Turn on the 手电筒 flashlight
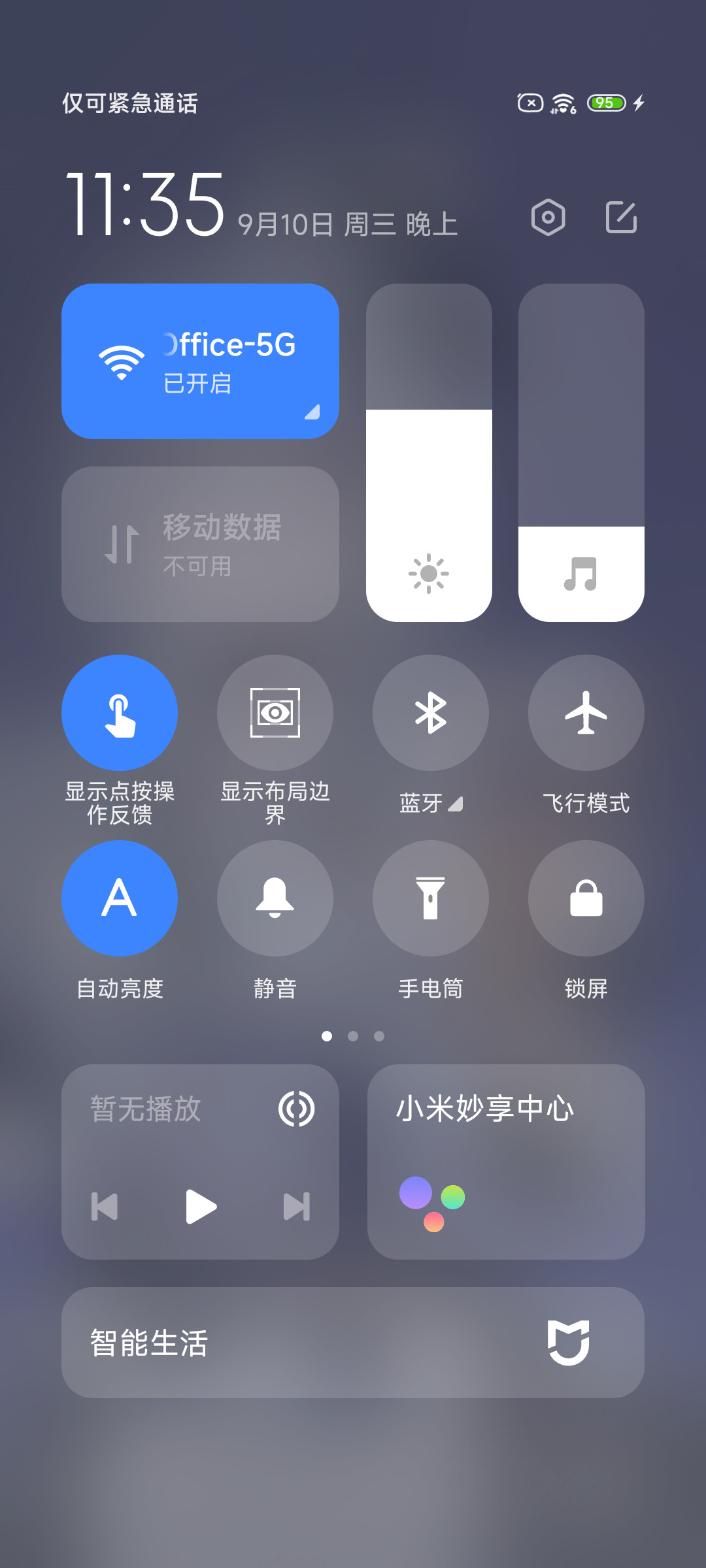706x1568 pixels. tap(431, 898)
